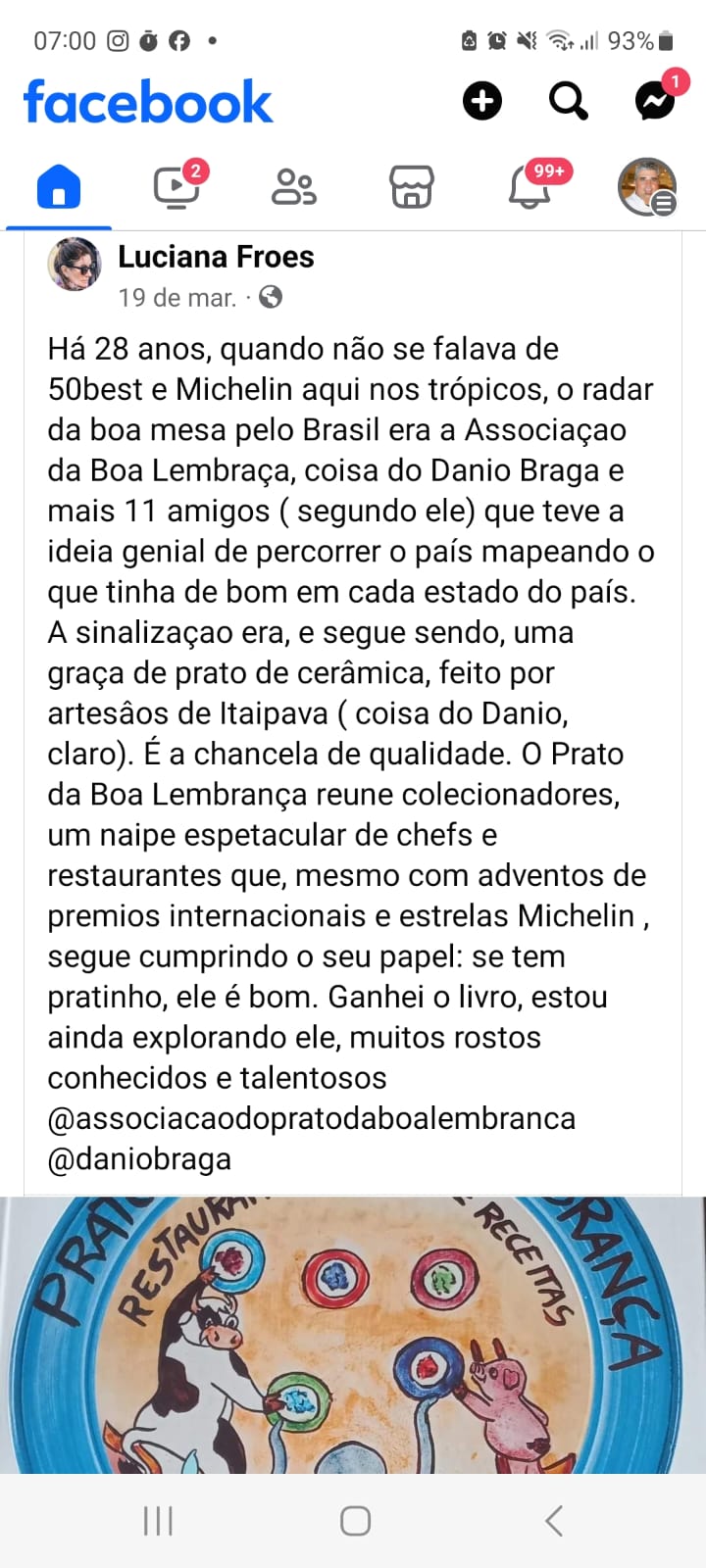This screenshot has height=1568, width=706.
Task: Open the Friends tab
Action: coord(293,186)
